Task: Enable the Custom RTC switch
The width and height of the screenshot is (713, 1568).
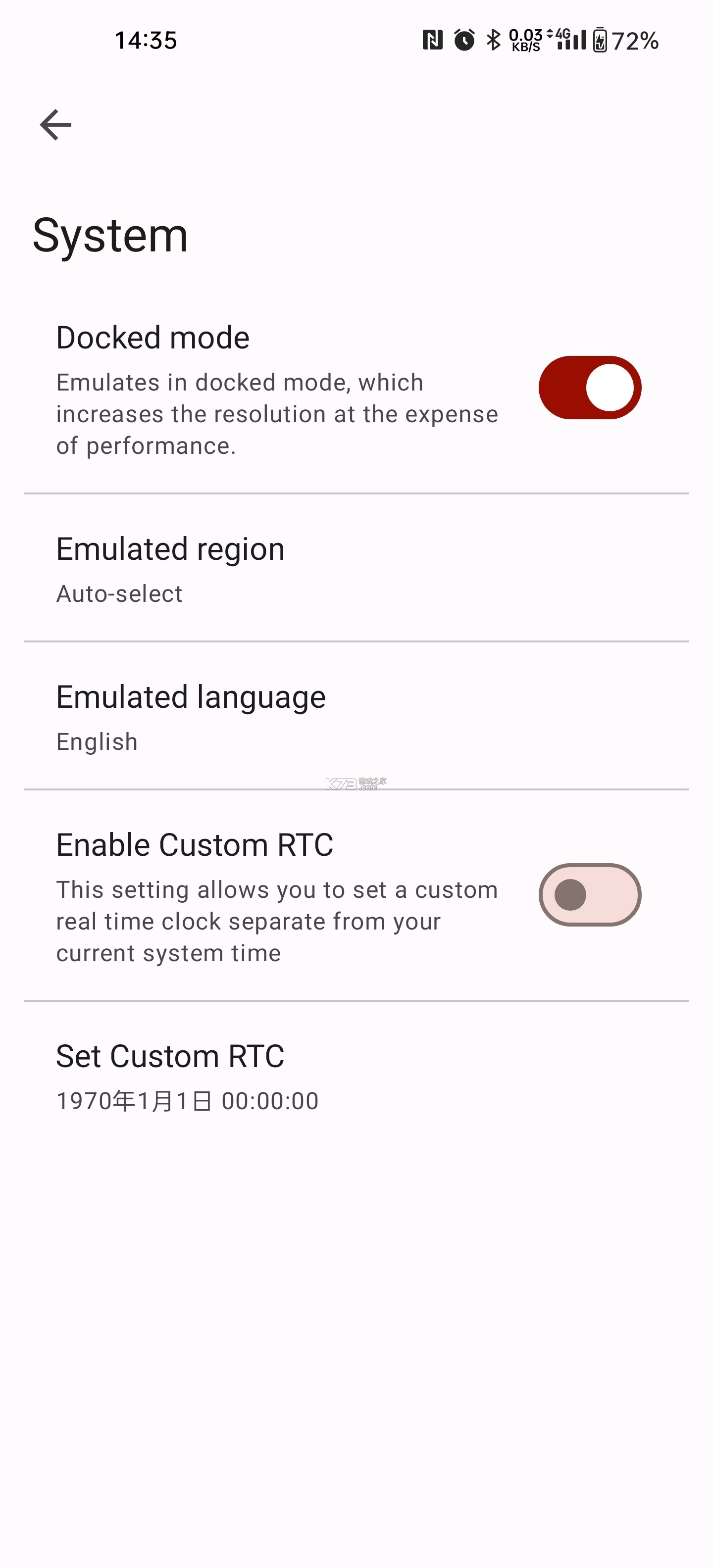Action: [589, 895]
